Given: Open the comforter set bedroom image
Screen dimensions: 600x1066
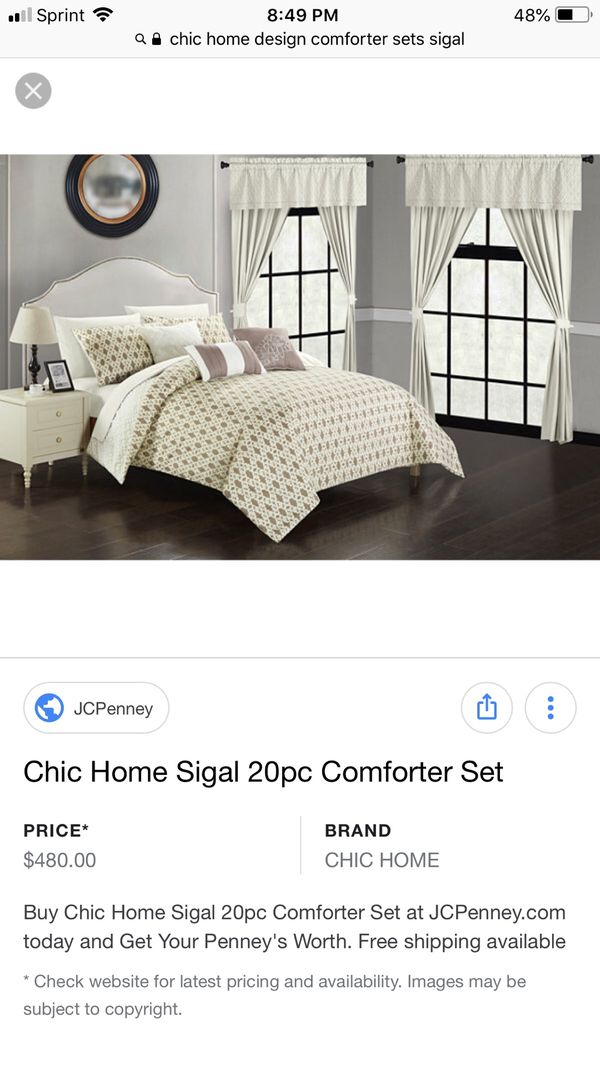Looking at the screenshot, I should click(x=300, y=357).
